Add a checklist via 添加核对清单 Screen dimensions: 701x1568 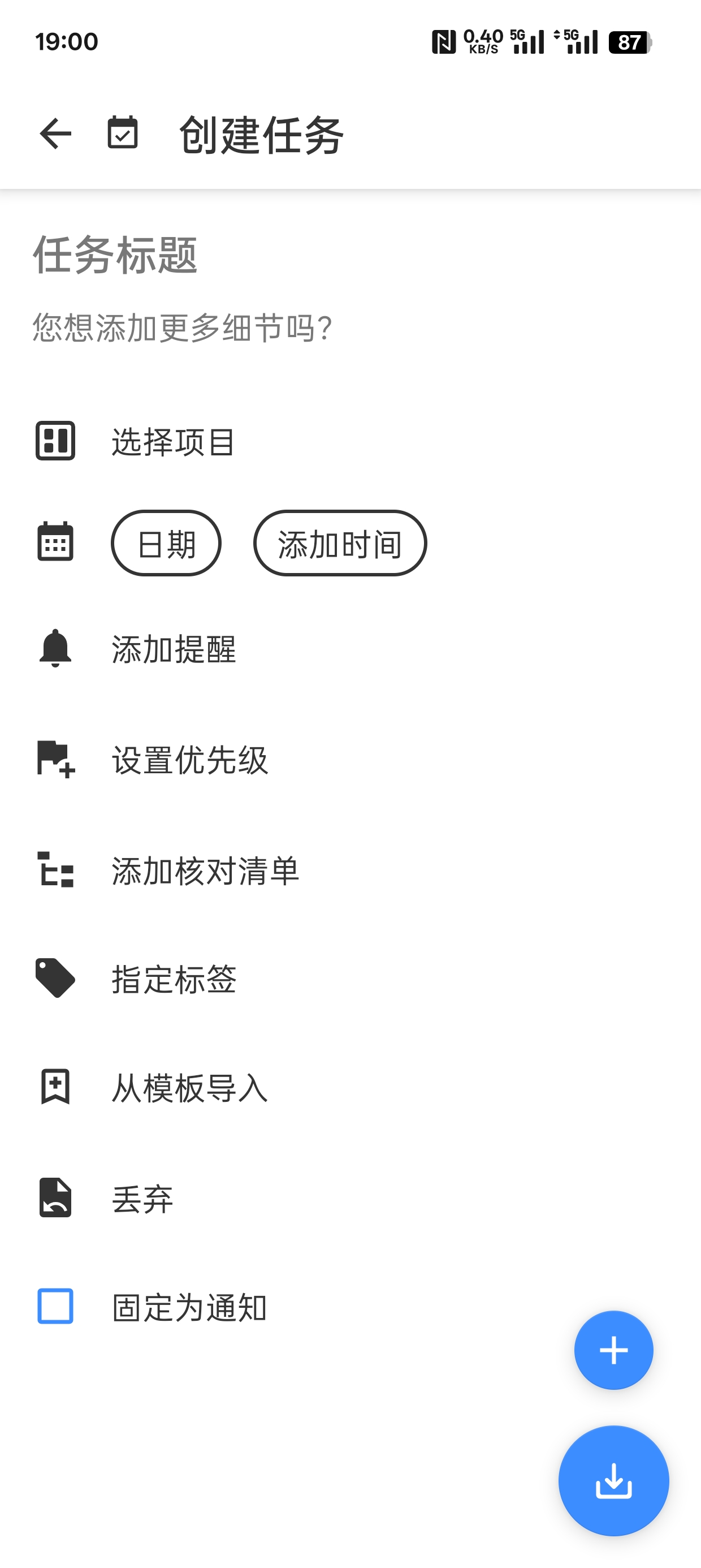click(x=205, y=871)
